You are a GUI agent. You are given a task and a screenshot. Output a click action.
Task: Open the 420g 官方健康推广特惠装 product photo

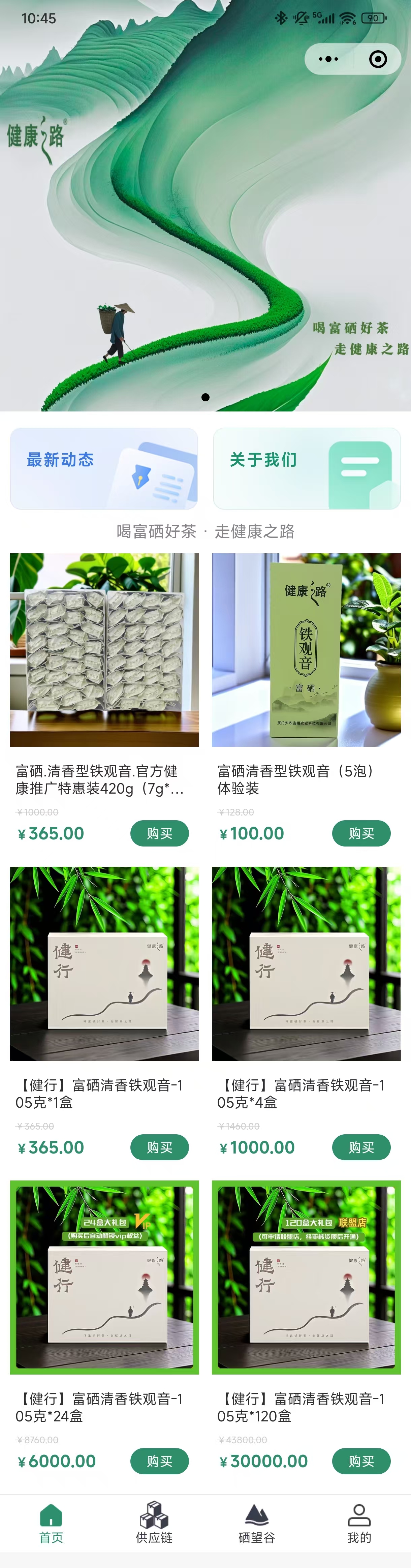point(104,649)
